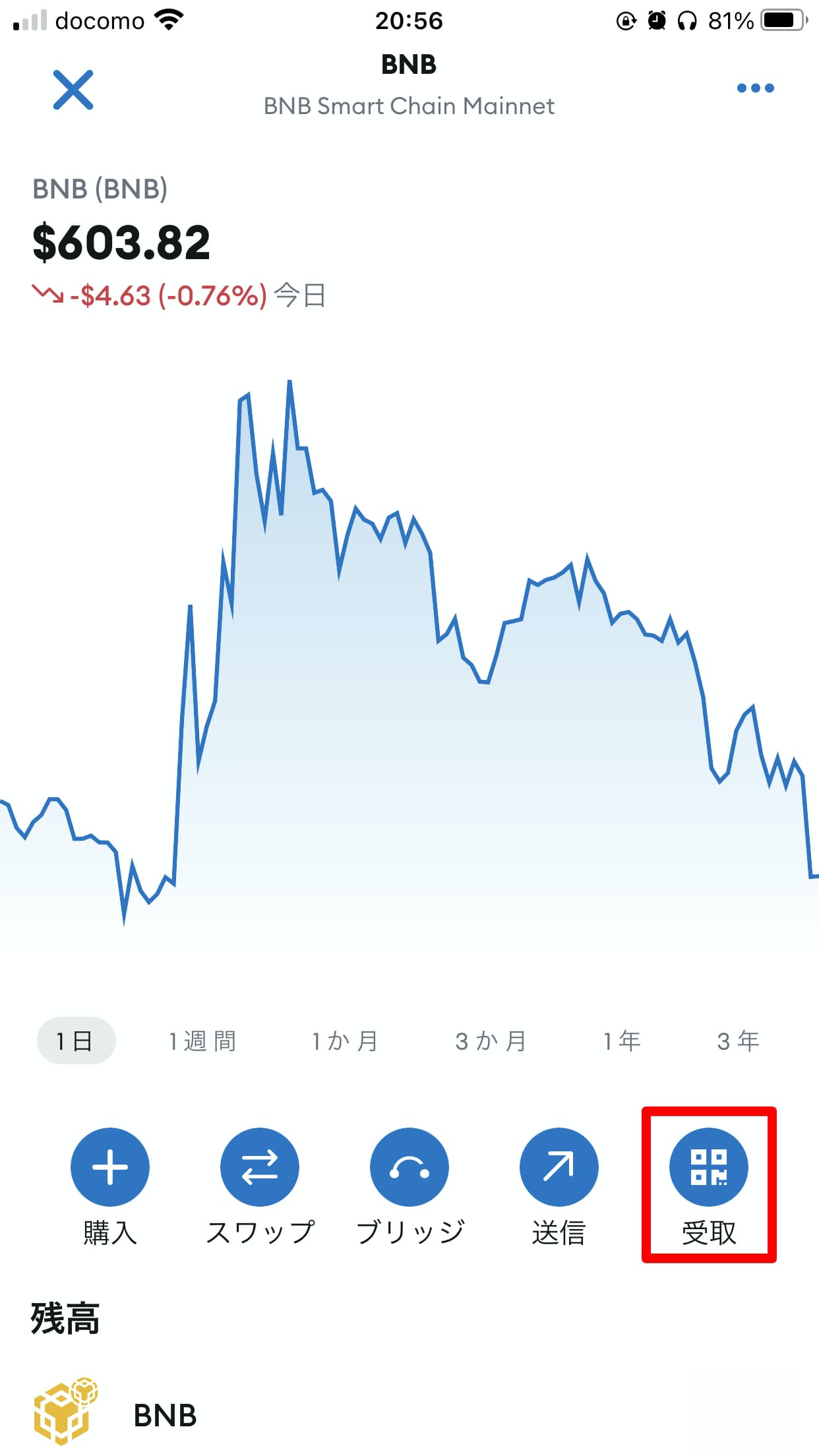Image resolution: width=819 pixels, height=1456 pixels.
Task: Open the ブリッジ bridge option
Action: (409, 1167)
